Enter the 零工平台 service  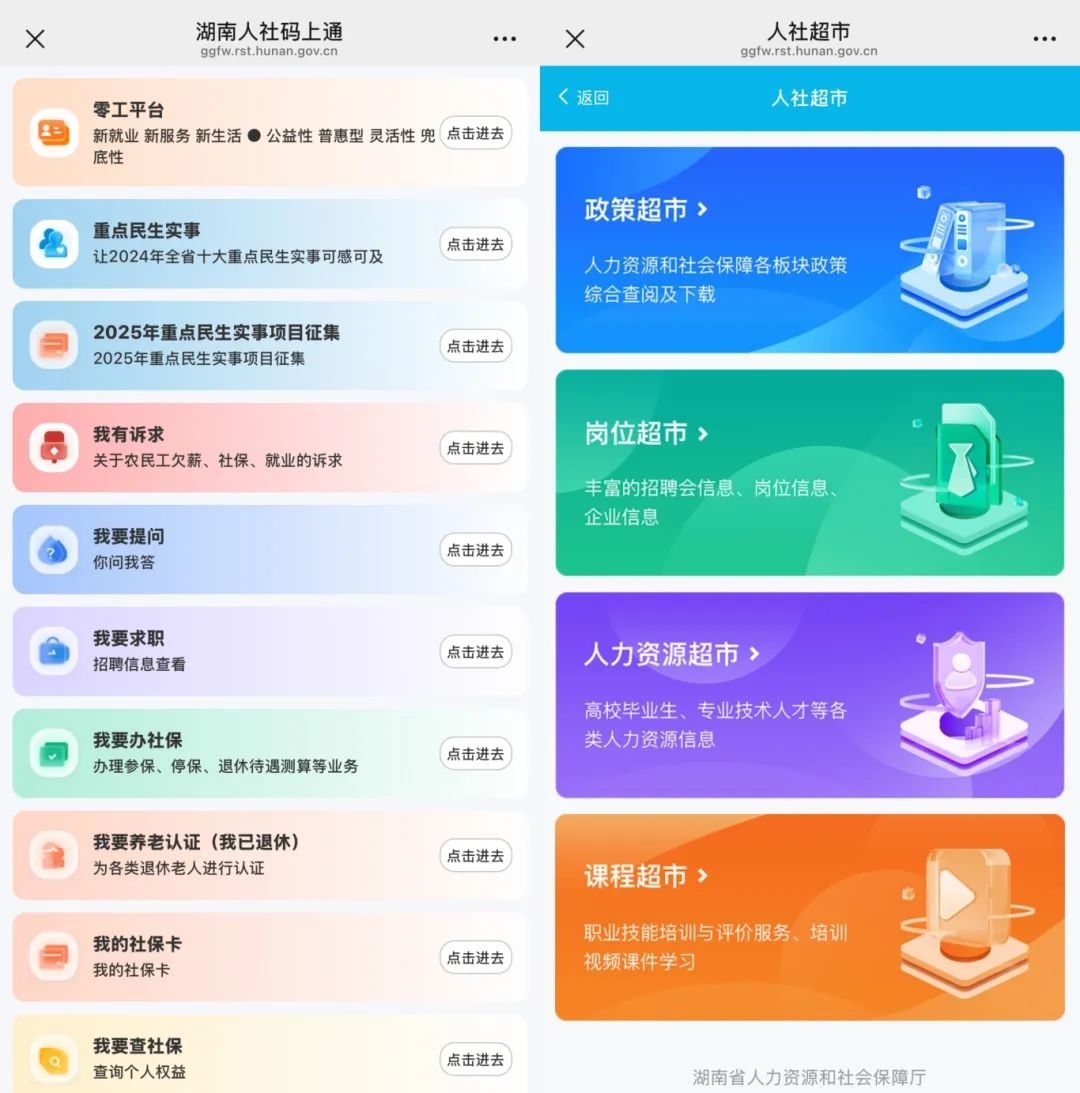[x=475, y=133]
